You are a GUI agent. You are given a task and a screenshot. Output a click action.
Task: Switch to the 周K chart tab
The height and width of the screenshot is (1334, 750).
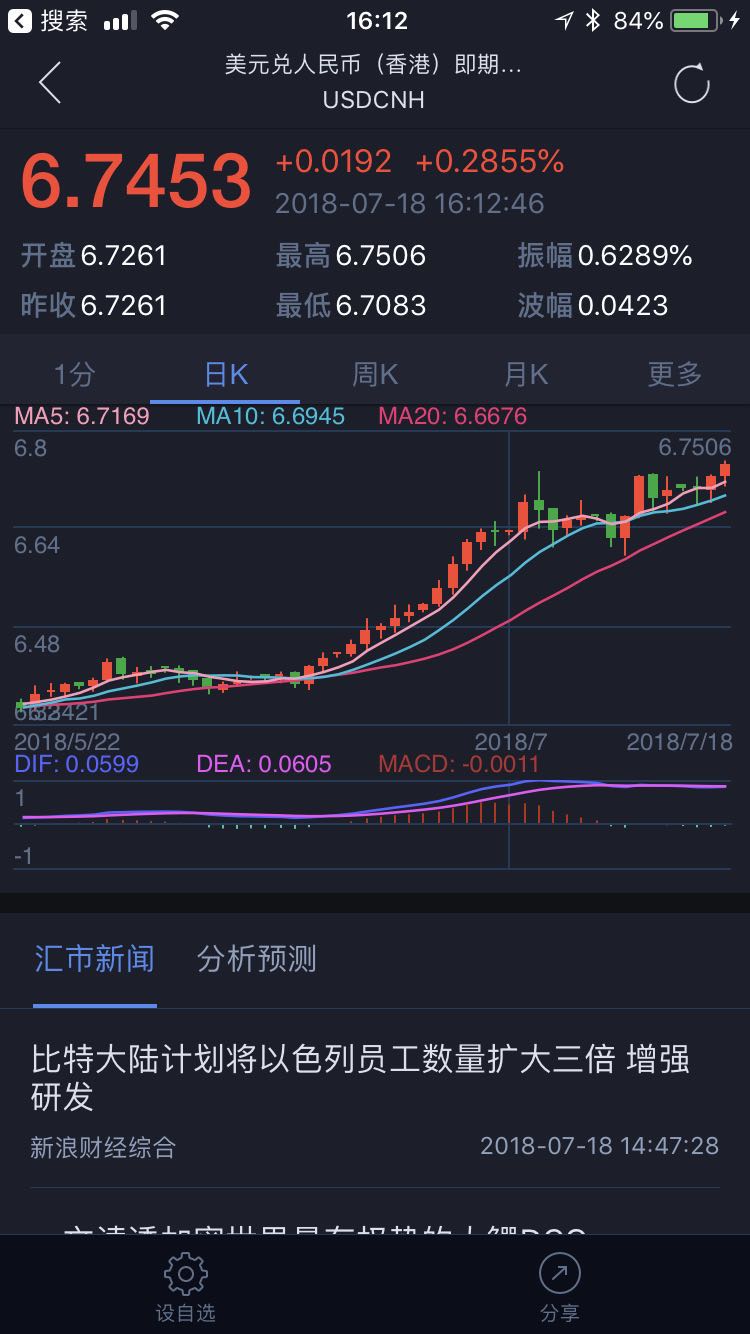pos(375,374)
